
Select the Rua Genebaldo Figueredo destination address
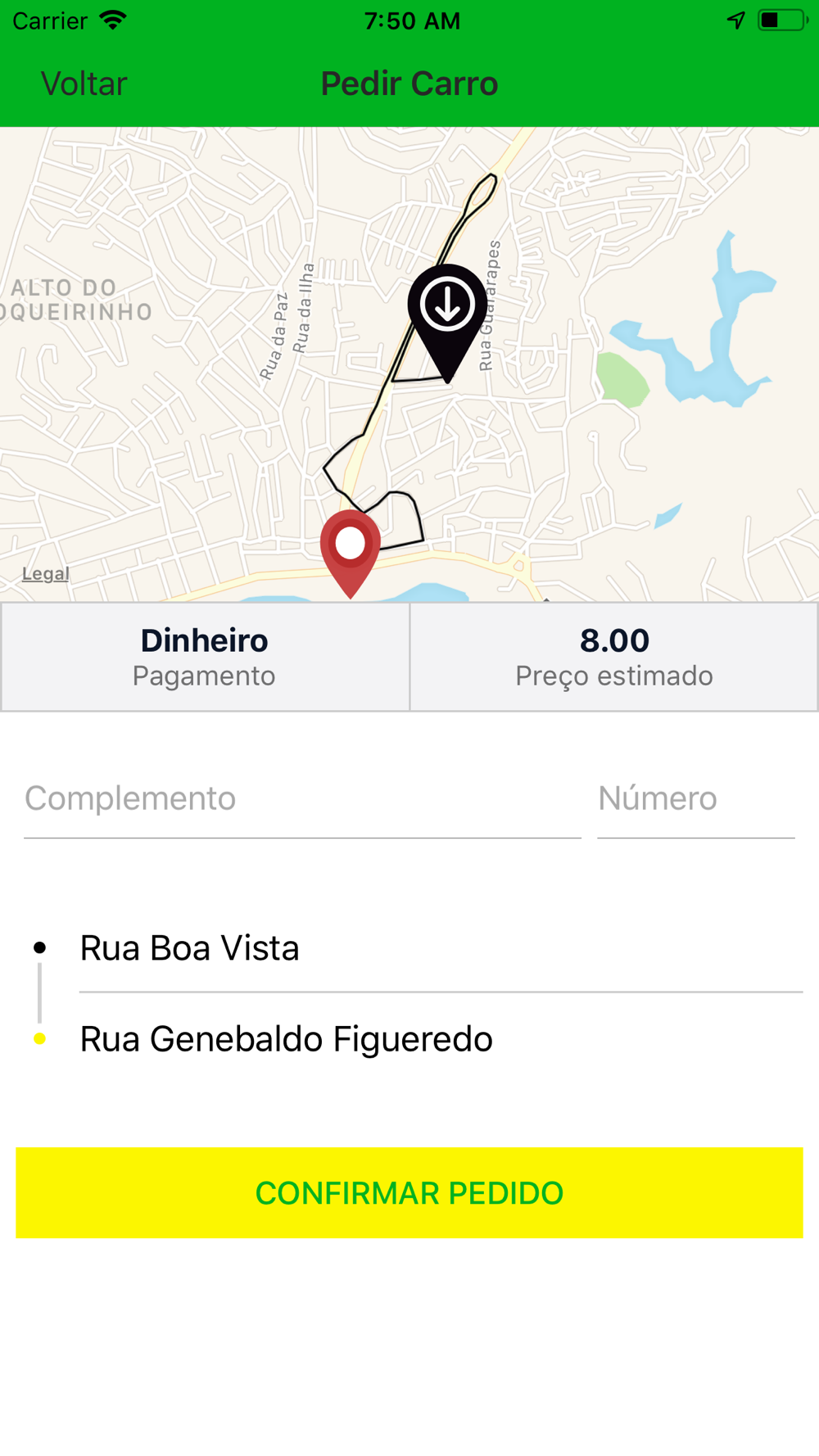441,1038
